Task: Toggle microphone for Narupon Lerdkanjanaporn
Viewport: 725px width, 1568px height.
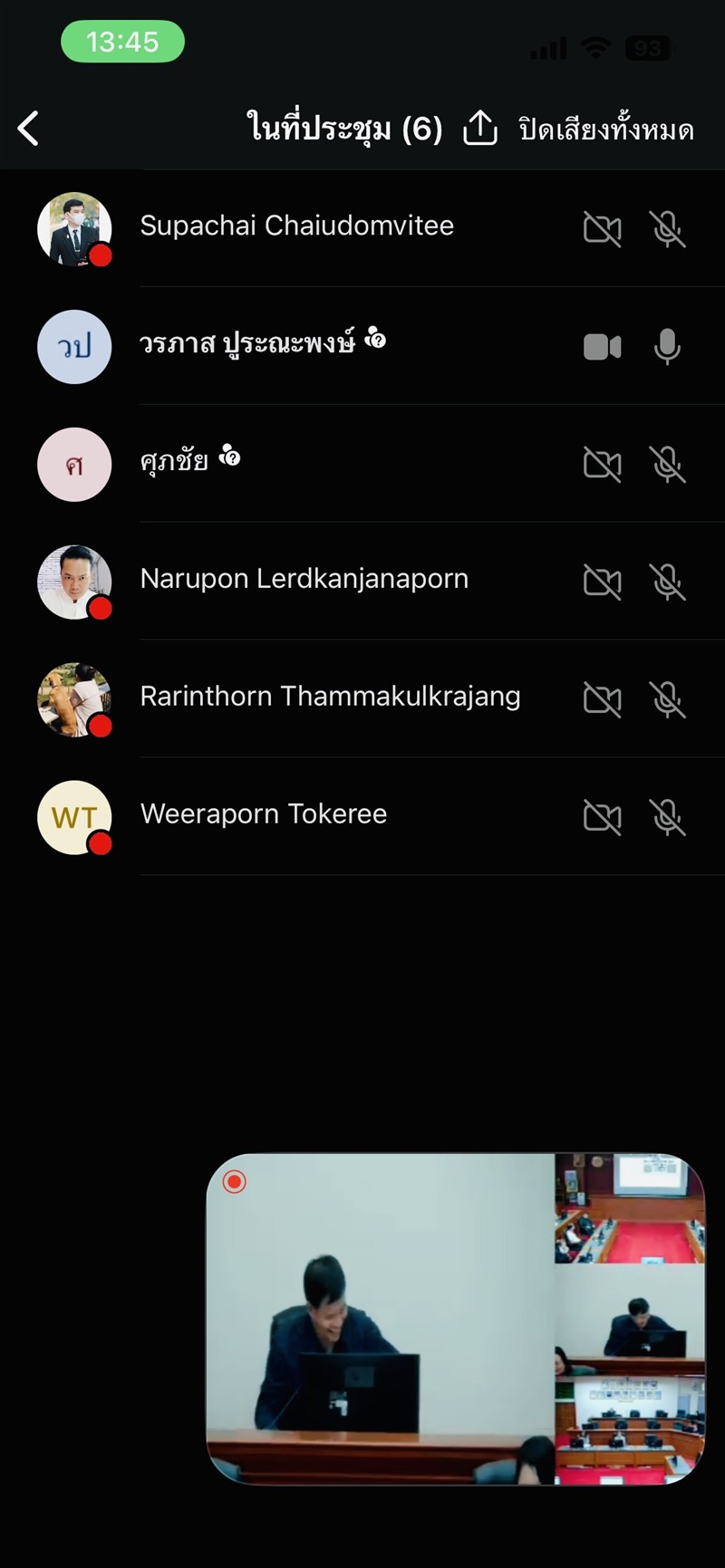Action: point(668,582)
